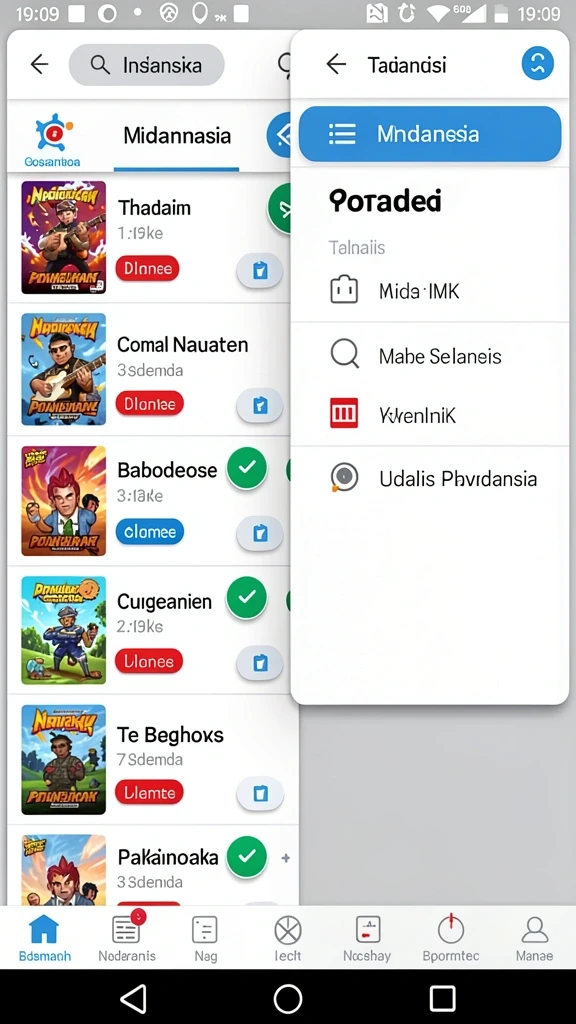
Task: Open the blue profile icon beside Tadandsi
Action: point(537,63)
